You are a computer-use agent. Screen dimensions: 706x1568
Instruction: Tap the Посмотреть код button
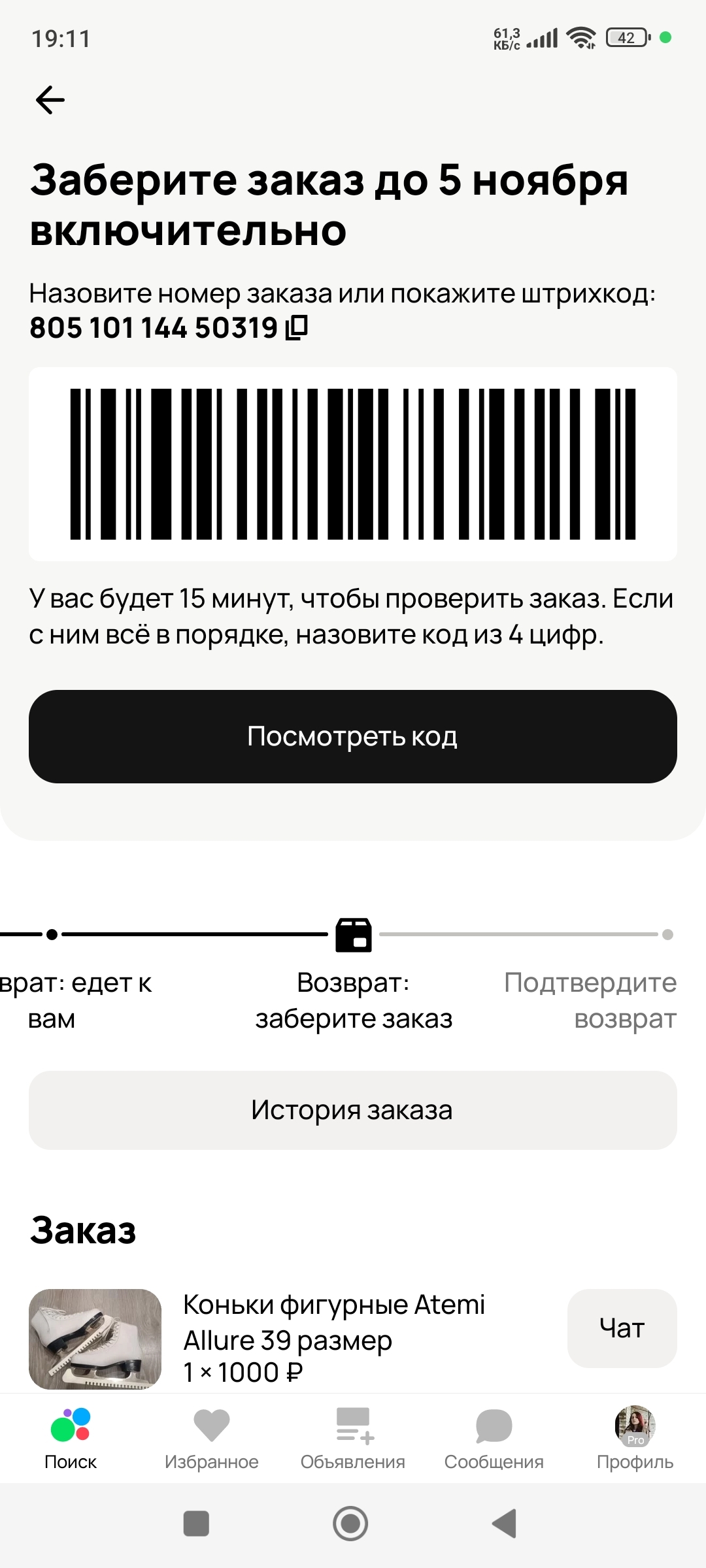click(x=353, y=736)
